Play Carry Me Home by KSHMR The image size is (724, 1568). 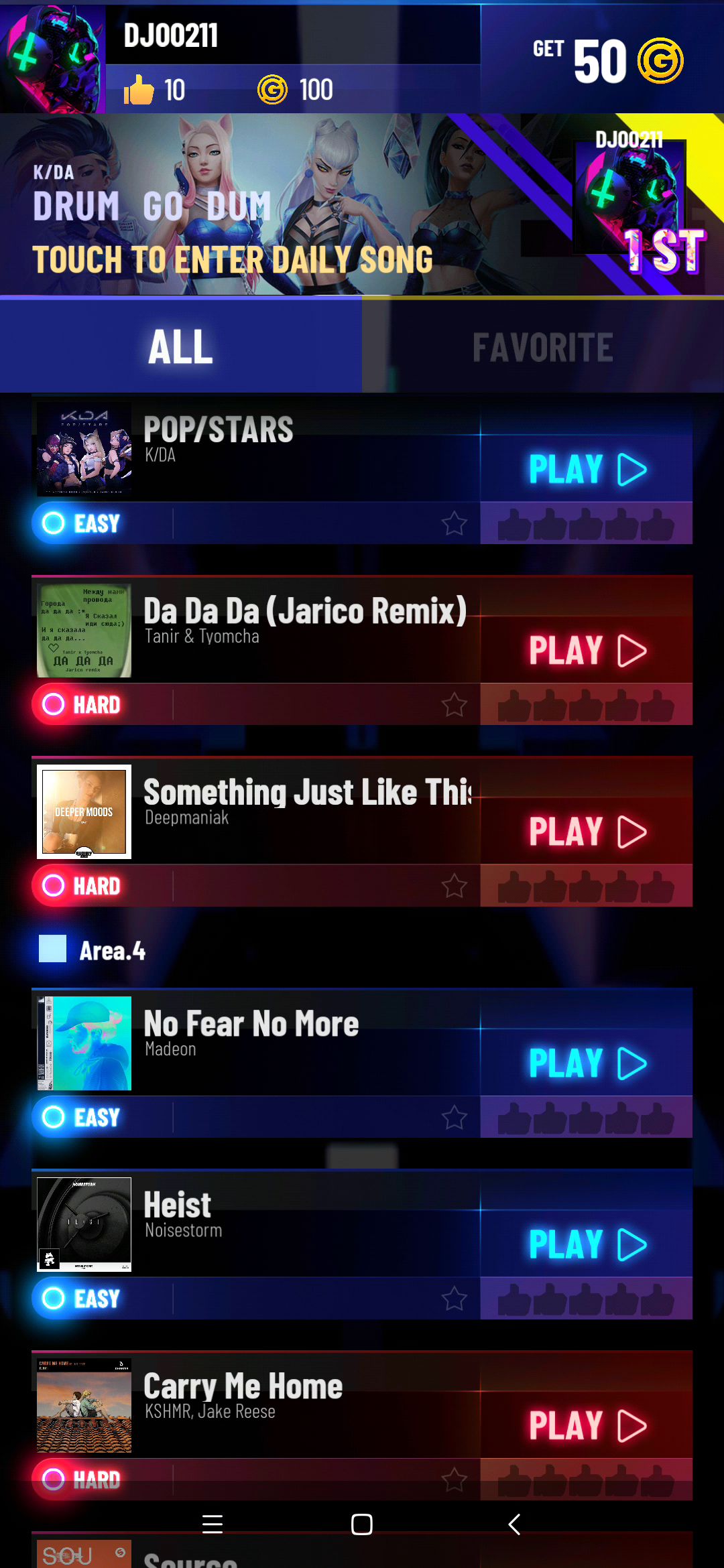pos(587,1425)
